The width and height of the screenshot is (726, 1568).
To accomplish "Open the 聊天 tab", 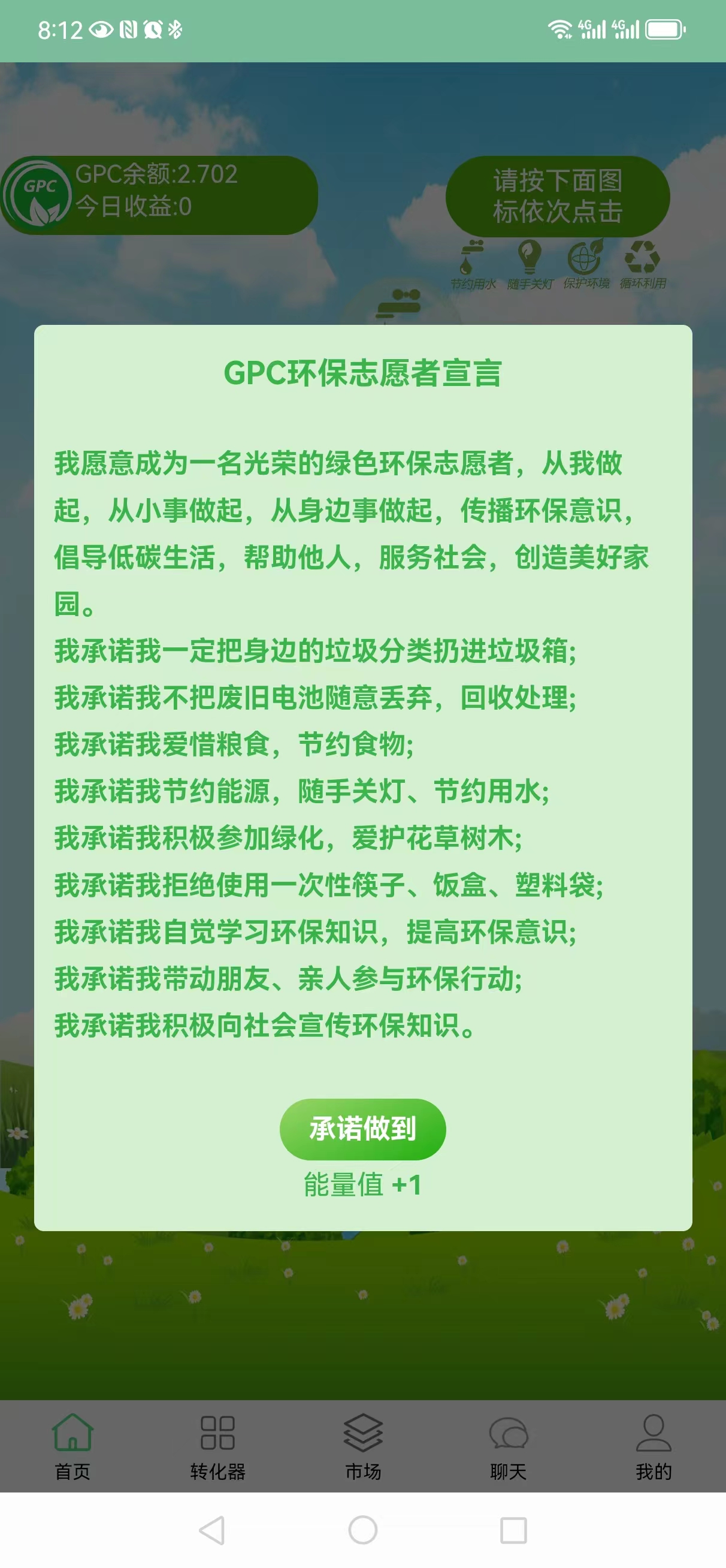I will pyautogui.click(x=508, y=1446).
